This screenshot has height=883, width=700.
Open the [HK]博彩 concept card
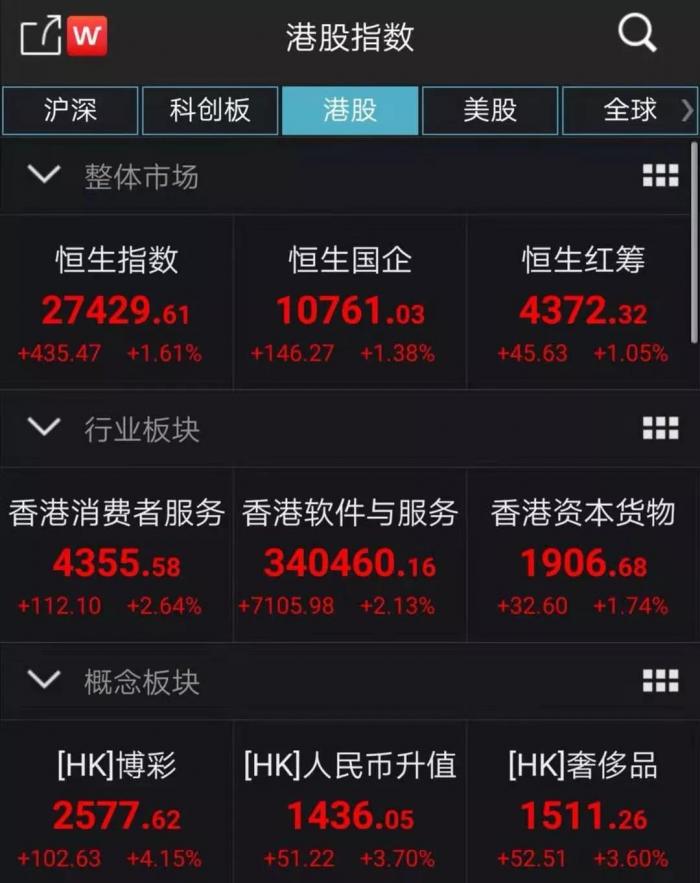click(116, 808)
